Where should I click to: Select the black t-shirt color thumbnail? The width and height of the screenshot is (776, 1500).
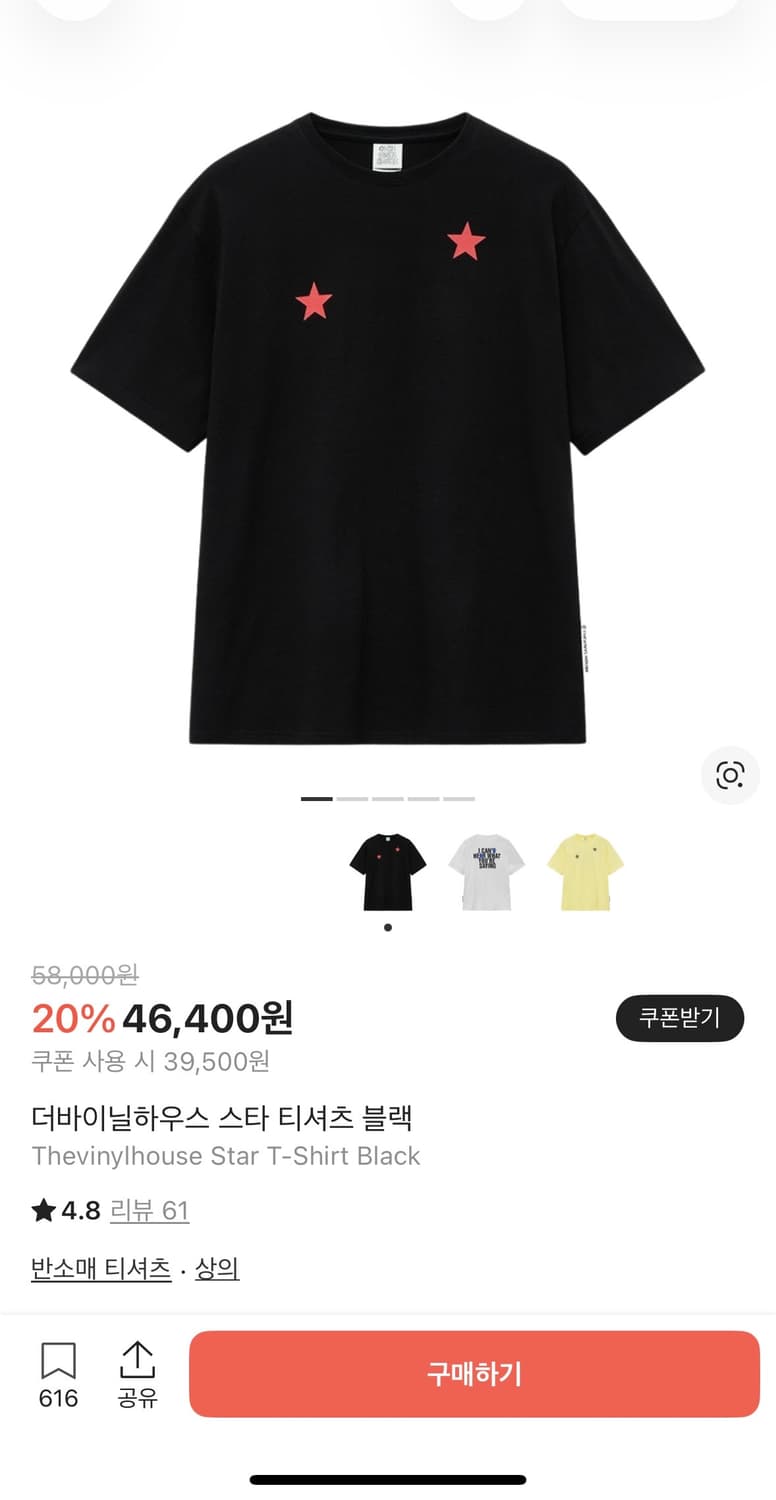tap(388, 870)
